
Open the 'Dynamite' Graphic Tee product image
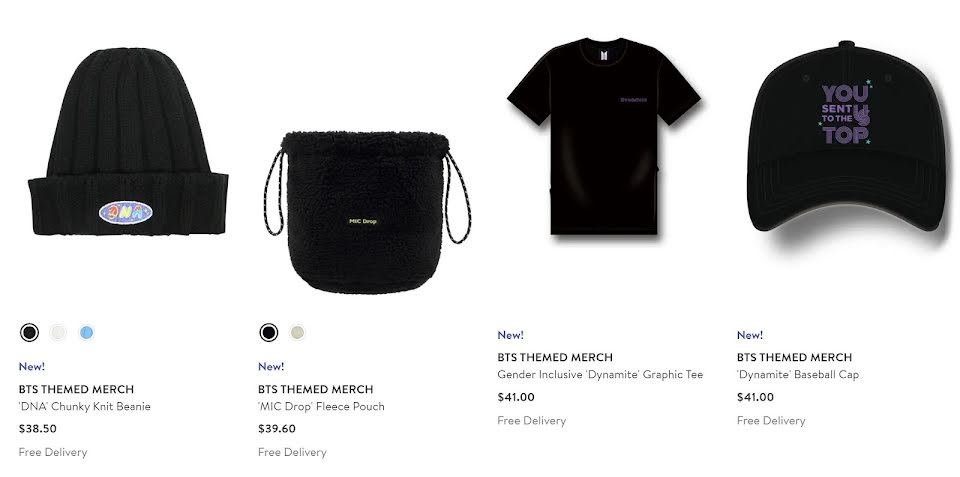[x=604, y=137]
